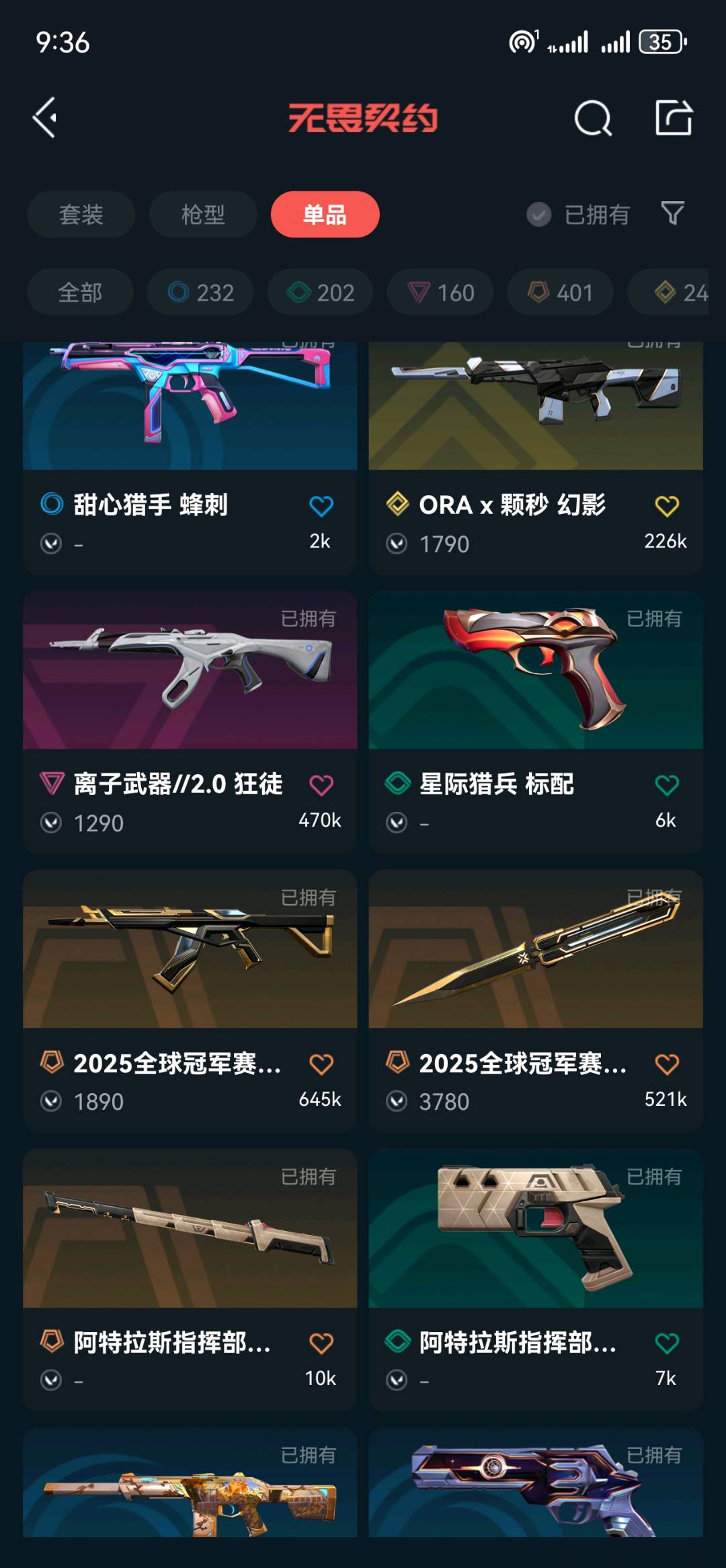726x1568 pixels.
Task: Open the search icon in the header
Action: tap(593, 118)
